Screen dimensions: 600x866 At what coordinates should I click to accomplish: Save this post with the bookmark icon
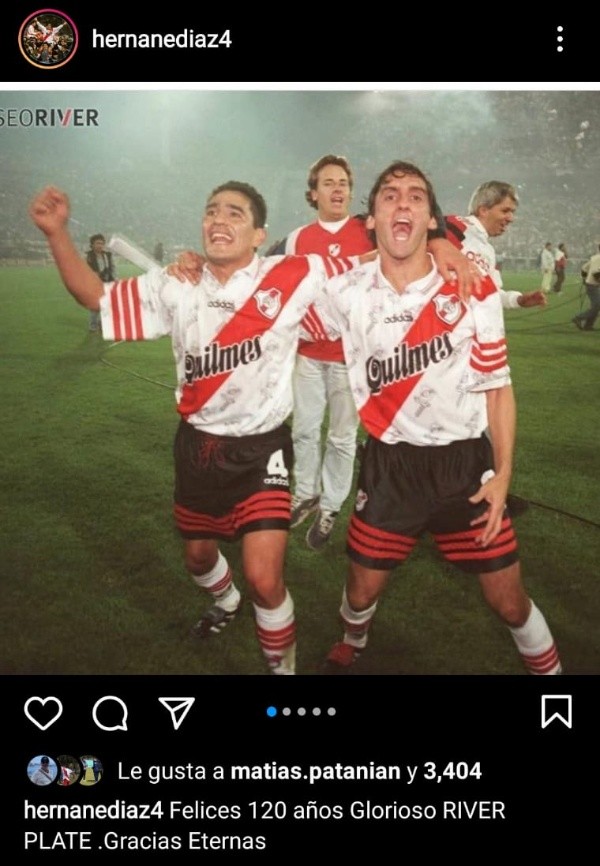click(x=556, y=711)
